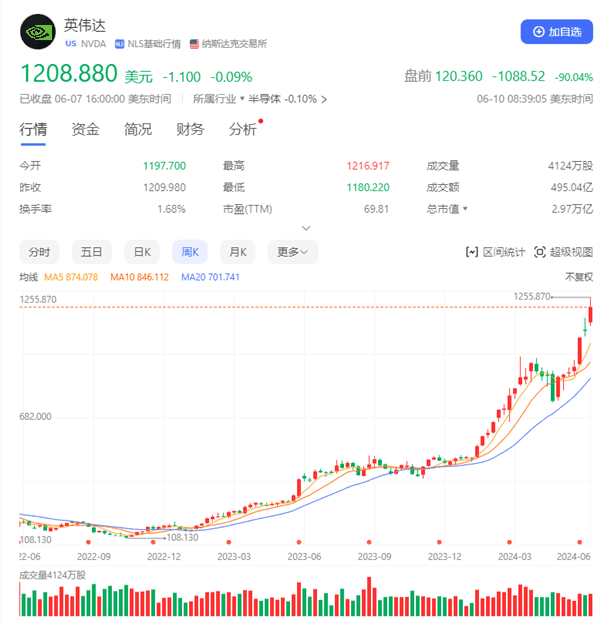Viewport: 600px width, 623px height.
Task: Open the 财务 tab
Action: click(x=190, y=129)
